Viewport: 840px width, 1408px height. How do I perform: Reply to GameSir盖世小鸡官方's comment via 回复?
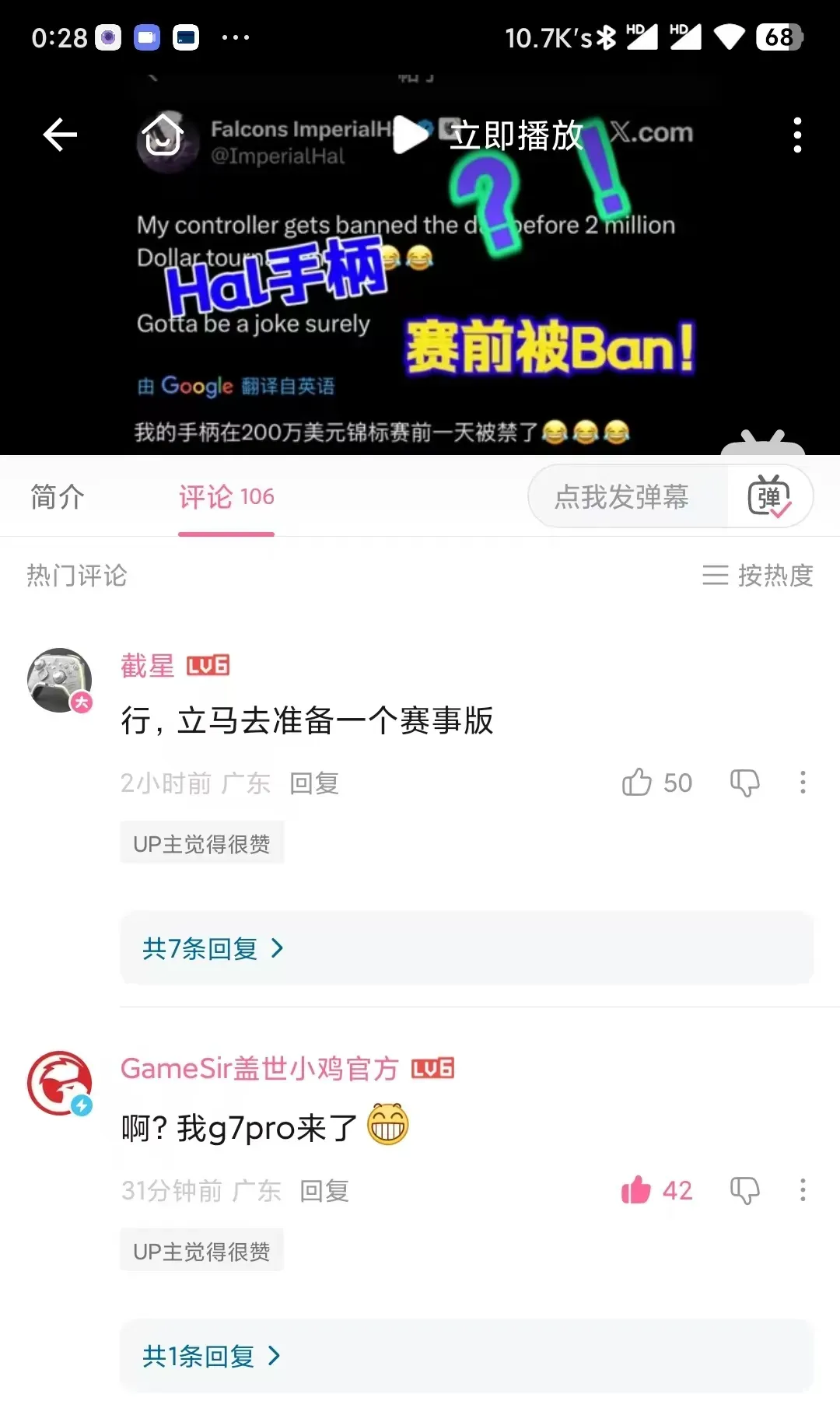pyautogui.click(x=324, y=1191)
